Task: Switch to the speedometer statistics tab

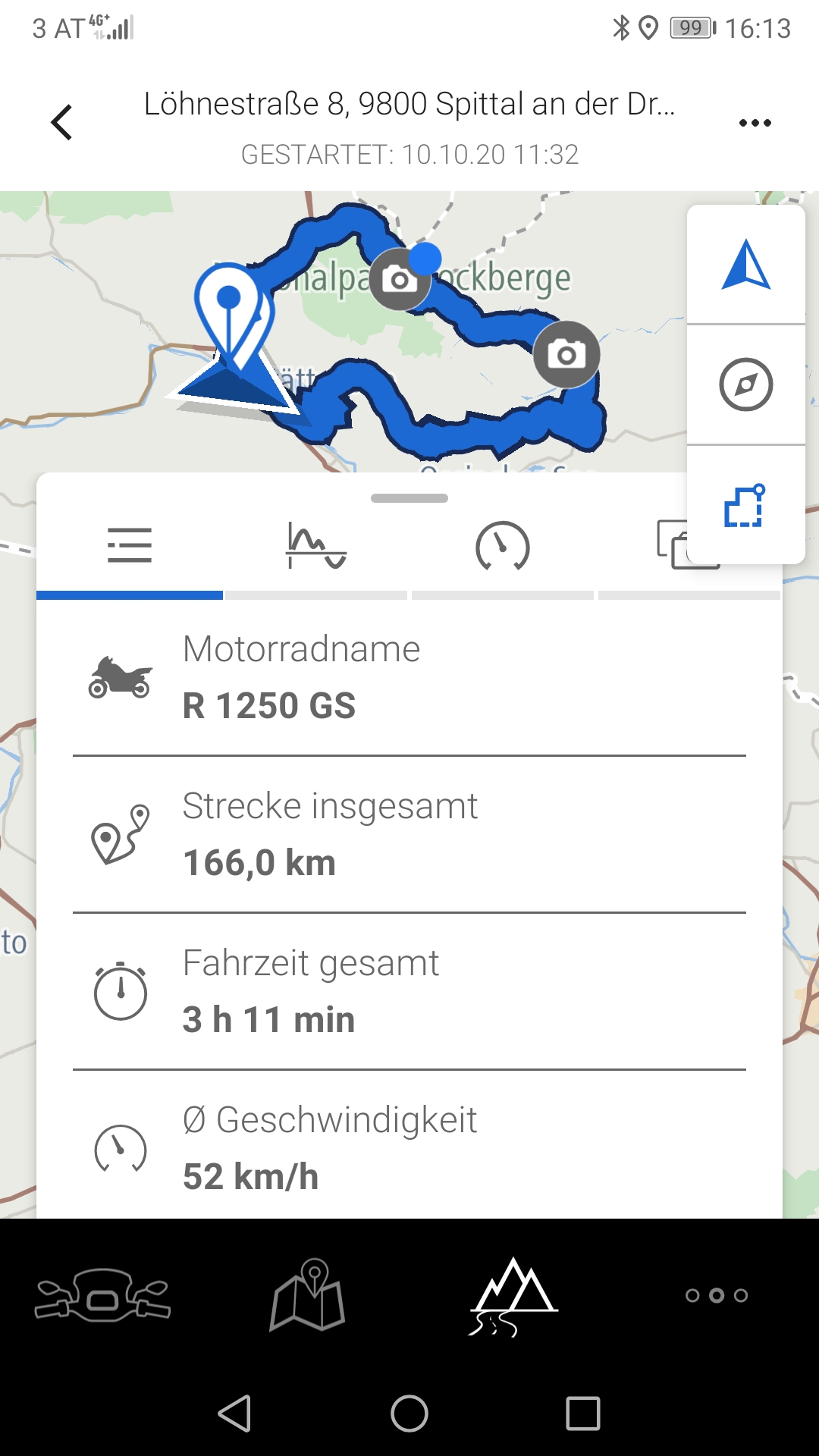Action: click(x=502, y=546)
